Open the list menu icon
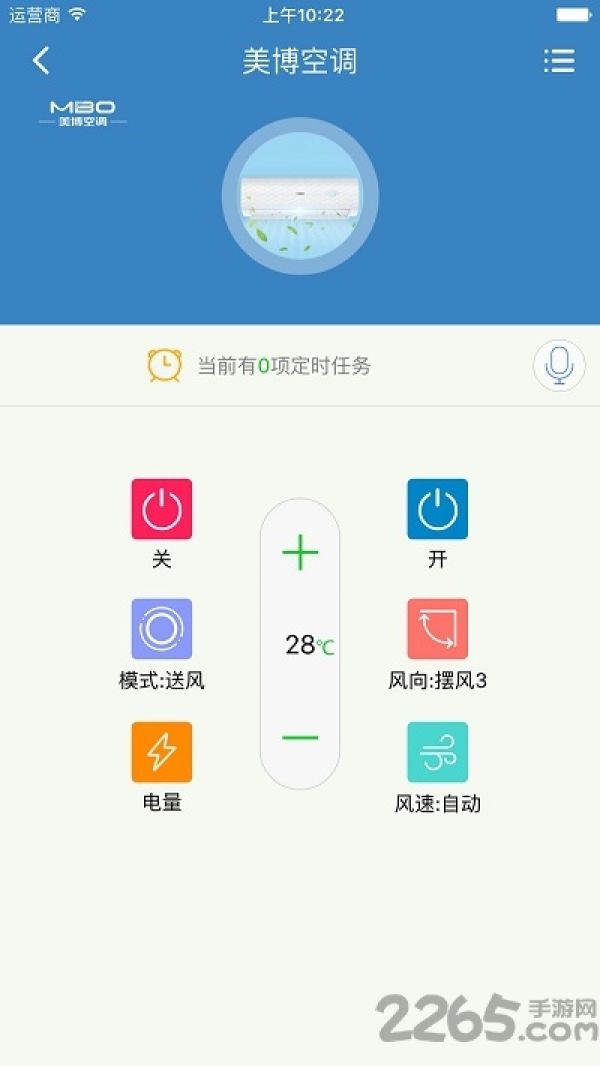Image resolution: width=600 pixels, height=1066 pixels. click(559, 61)
